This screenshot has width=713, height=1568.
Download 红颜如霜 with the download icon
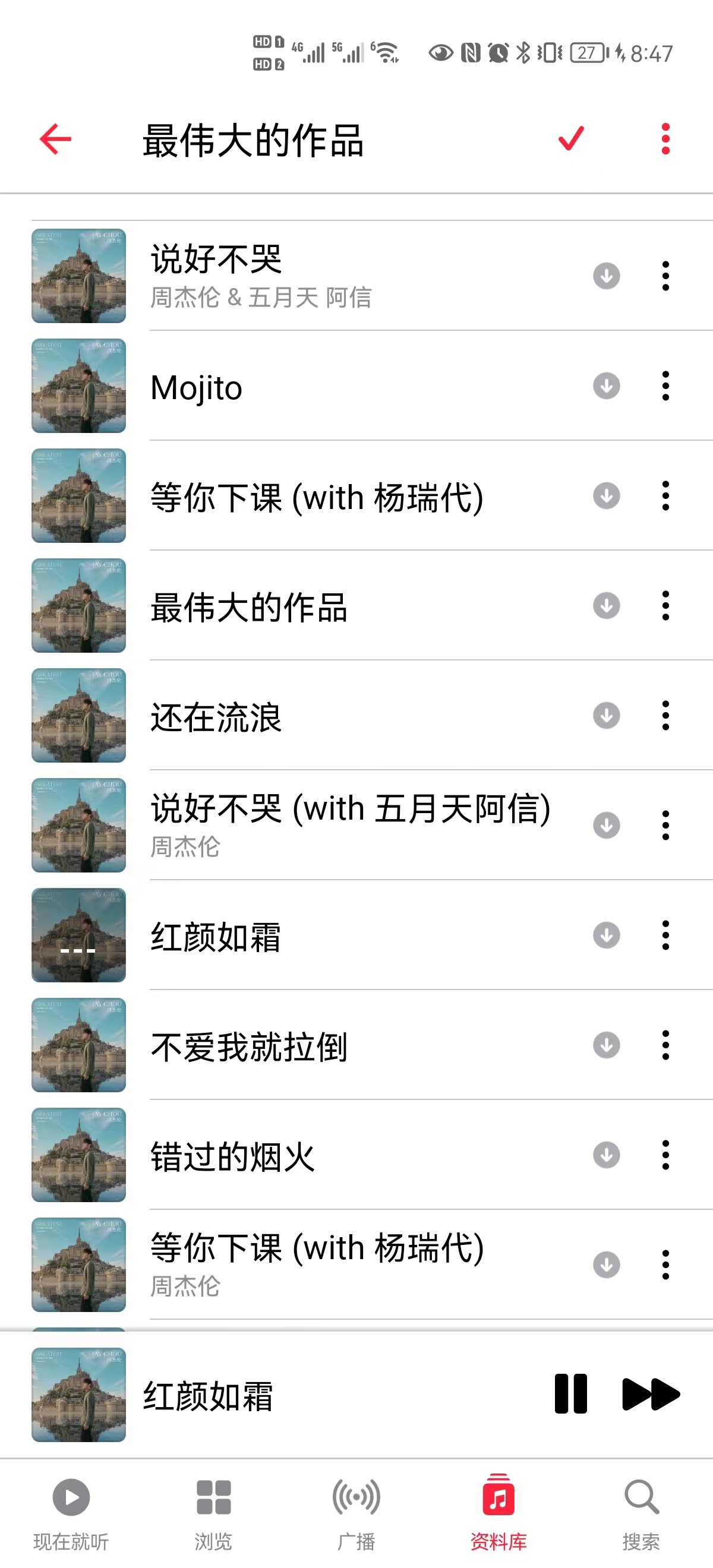click(605, 935)
